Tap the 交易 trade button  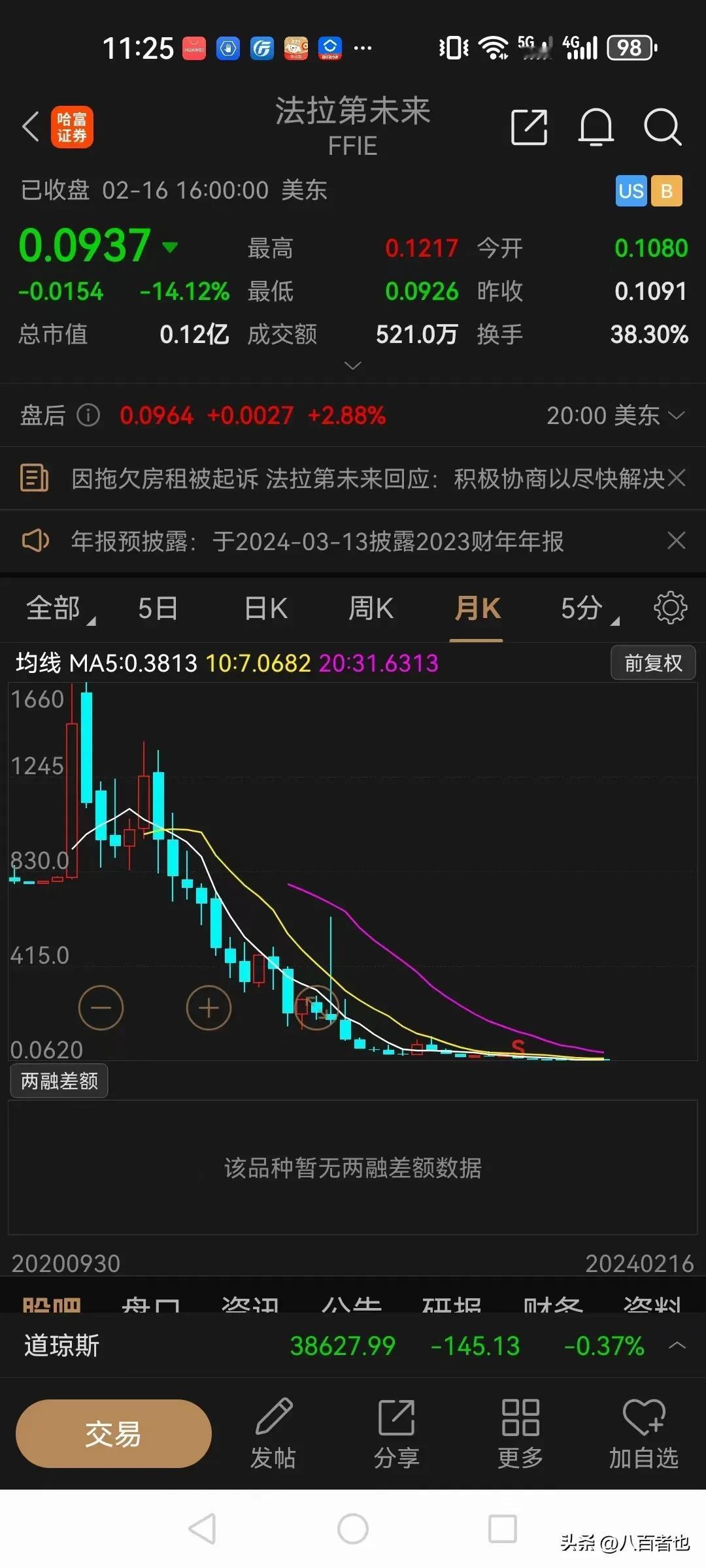point(114,1433)
